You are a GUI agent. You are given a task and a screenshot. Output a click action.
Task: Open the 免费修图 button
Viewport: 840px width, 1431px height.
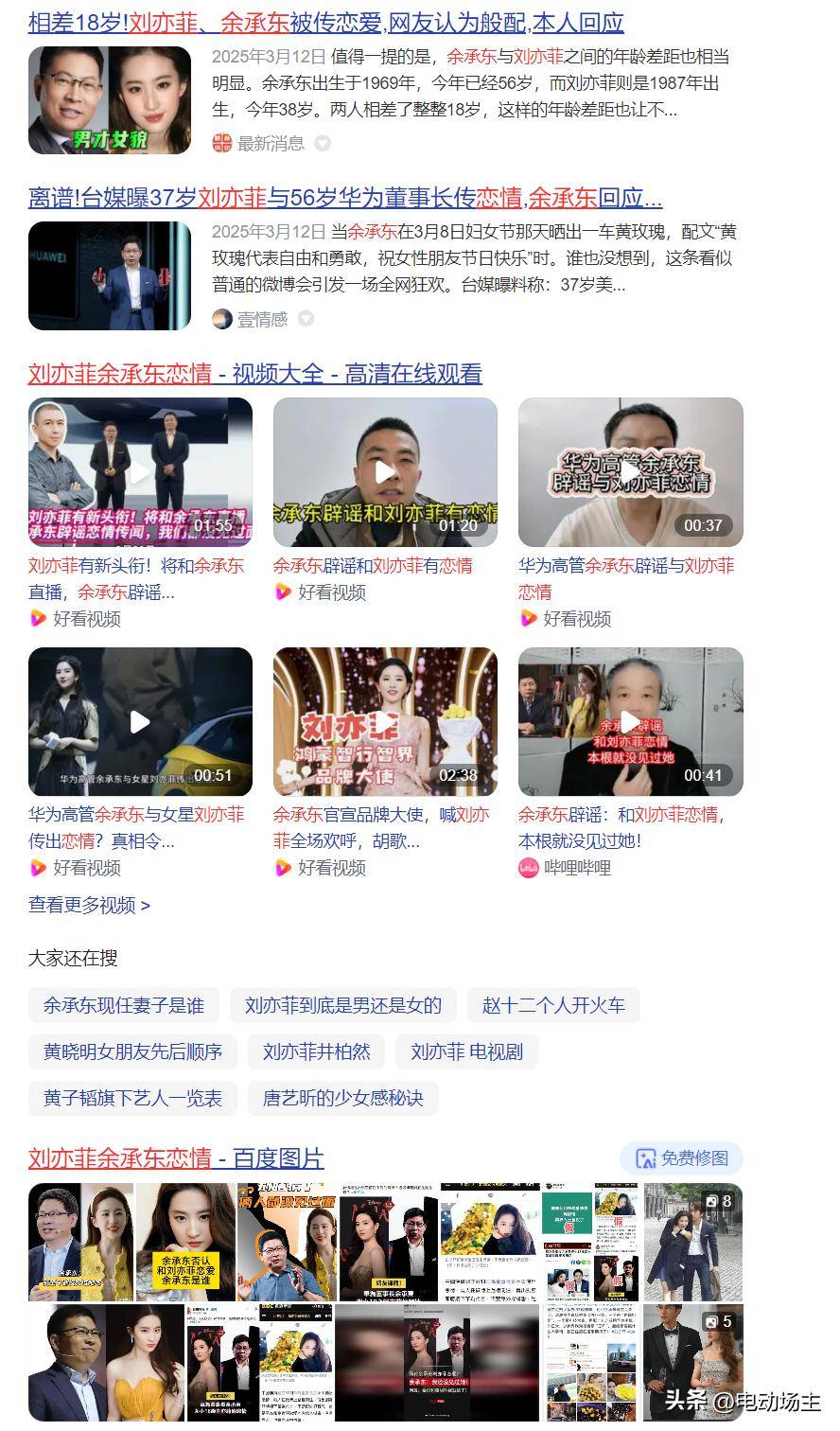[x=682, y=1158]
